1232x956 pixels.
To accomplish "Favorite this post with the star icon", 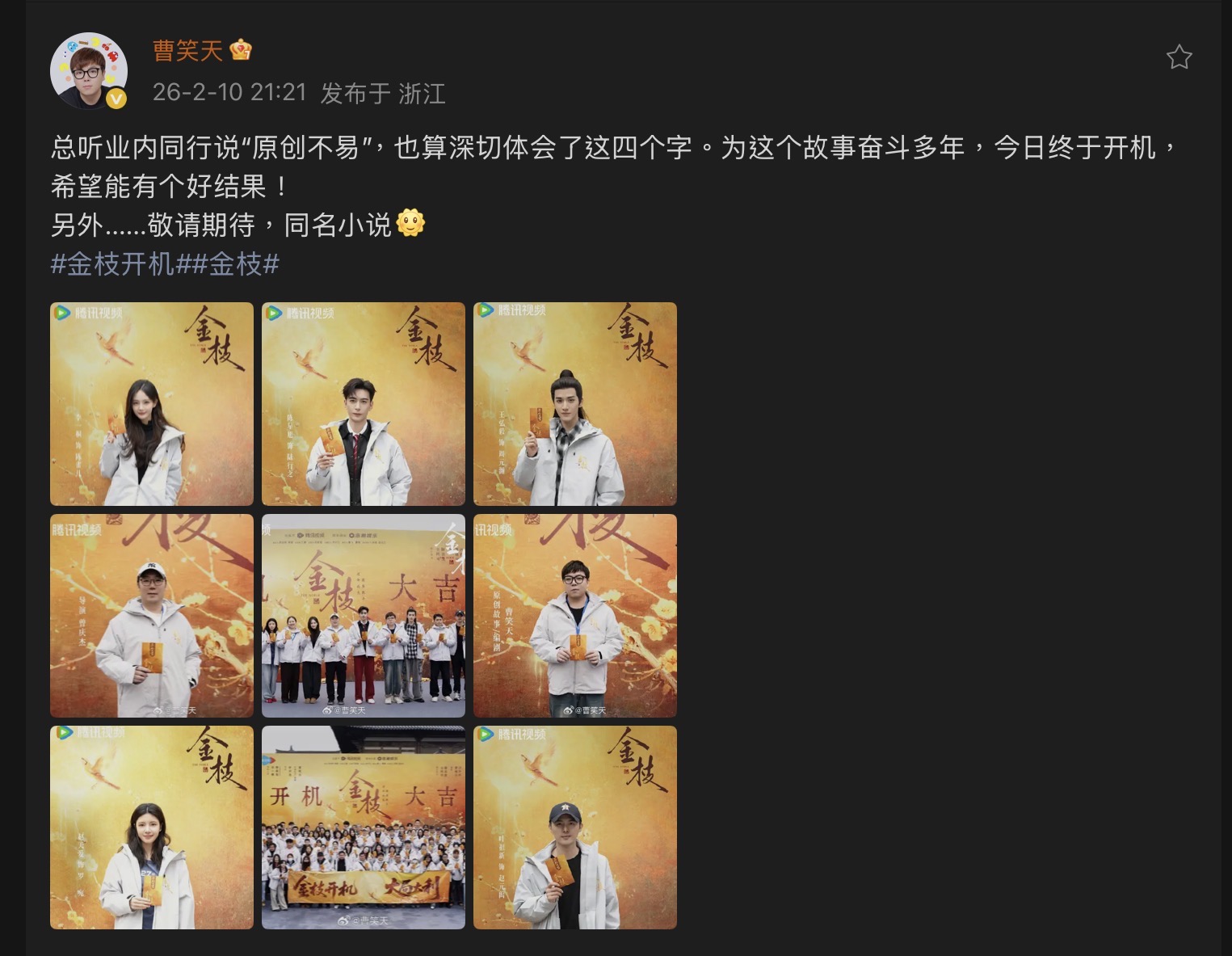I will coord(1179,57).
